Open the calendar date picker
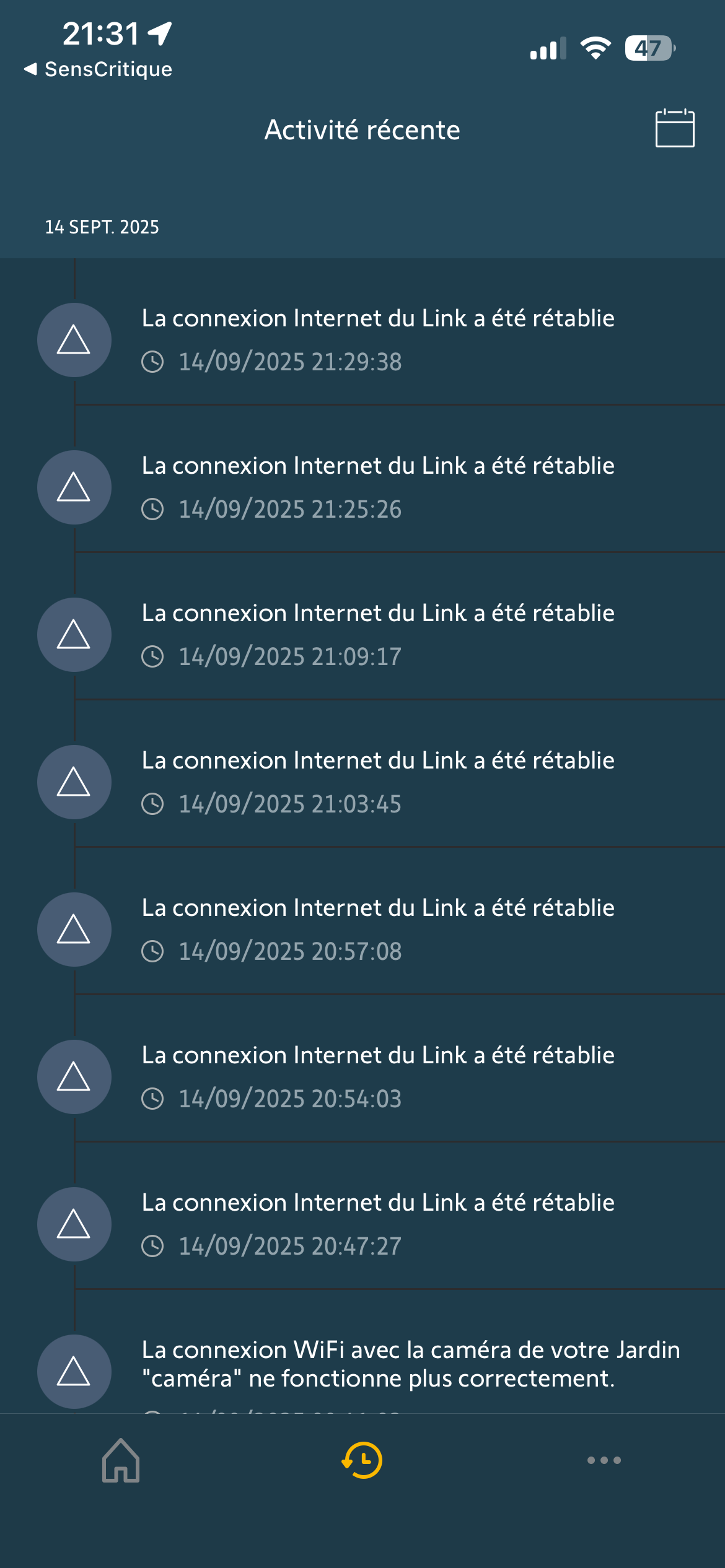 tap(674, 129)
